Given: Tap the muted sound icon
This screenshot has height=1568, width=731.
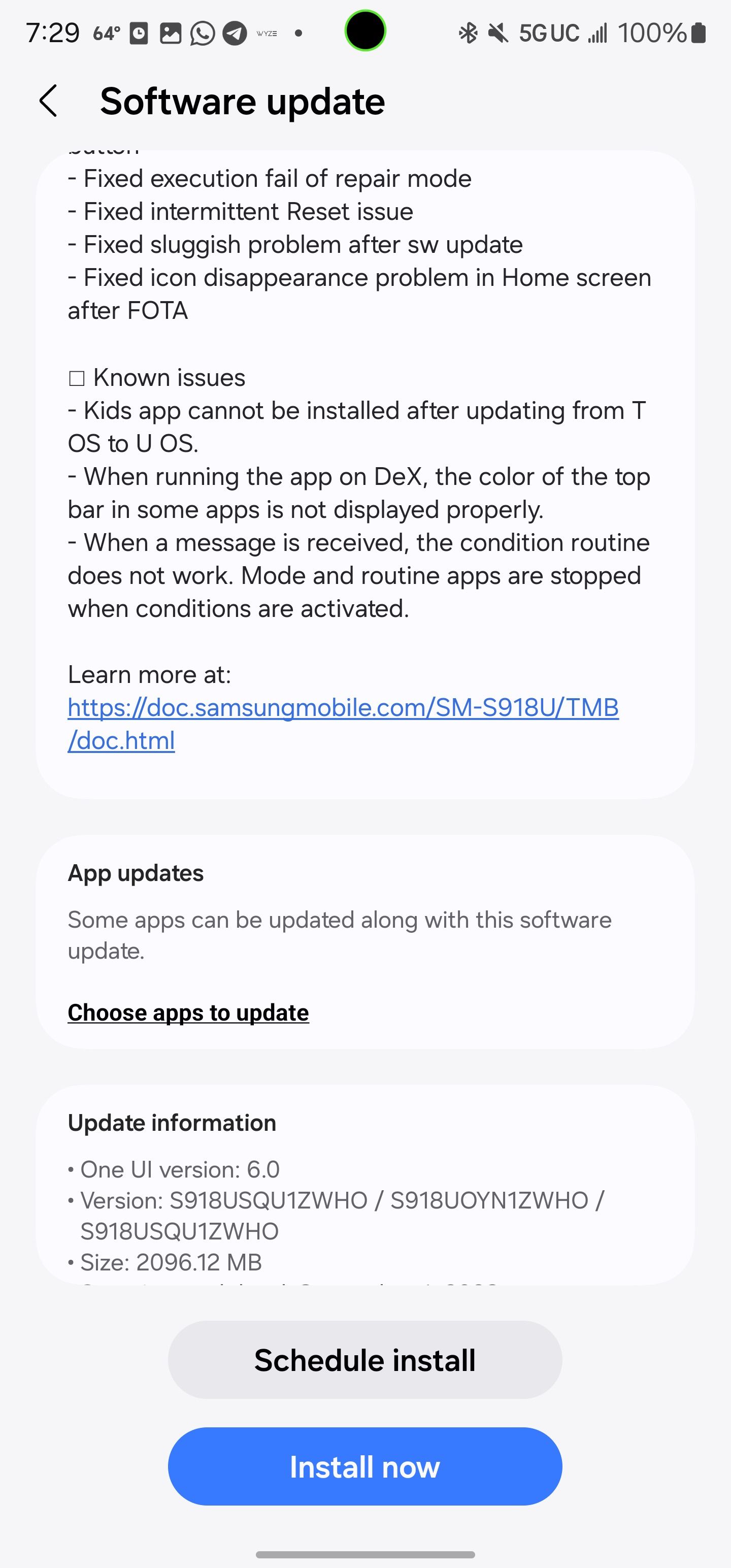Looking at the screenshot, I should click(x=497, y=34).
